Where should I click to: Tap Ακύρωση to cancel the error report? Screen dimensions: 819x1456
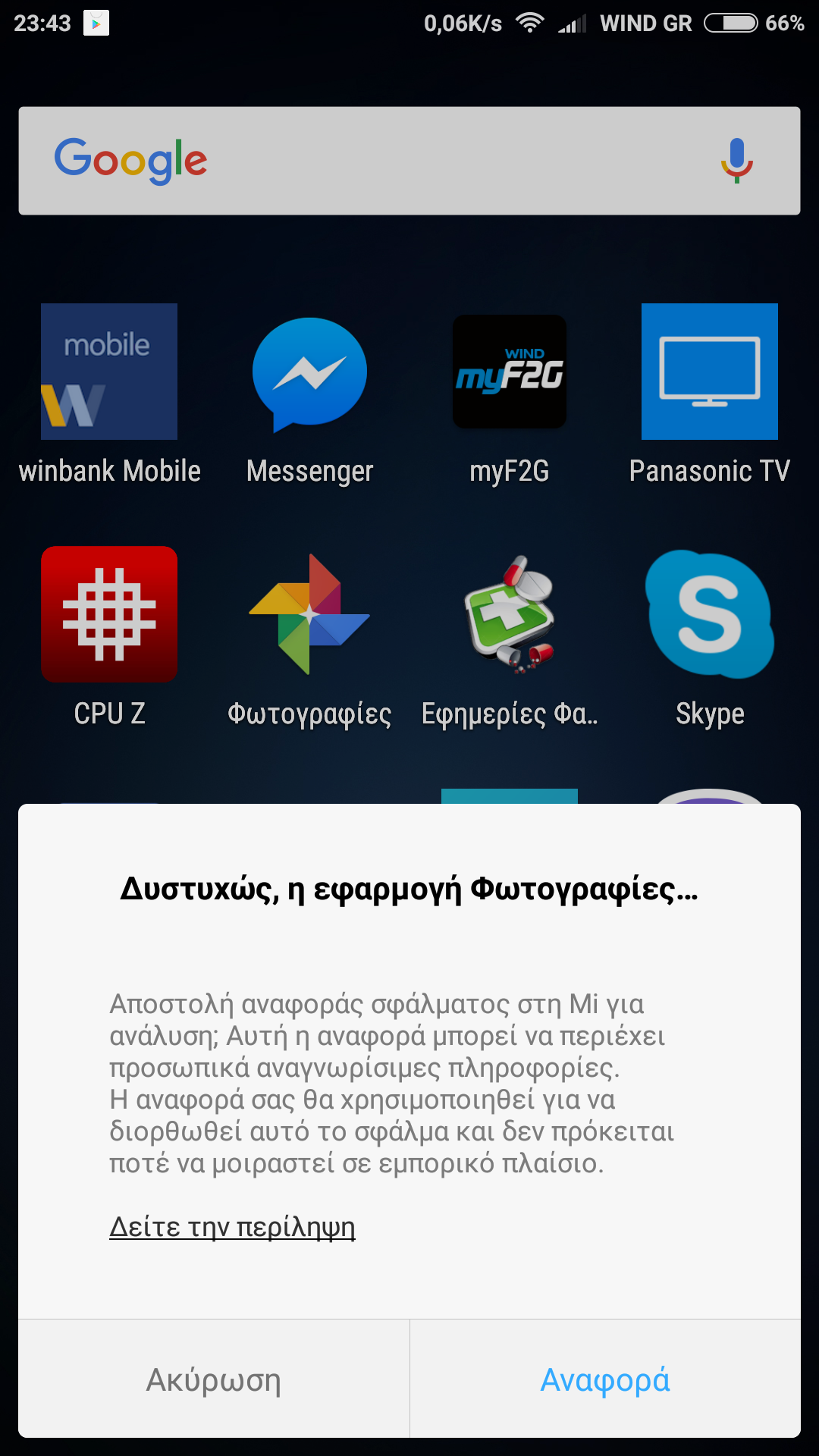coord(214,1379)
